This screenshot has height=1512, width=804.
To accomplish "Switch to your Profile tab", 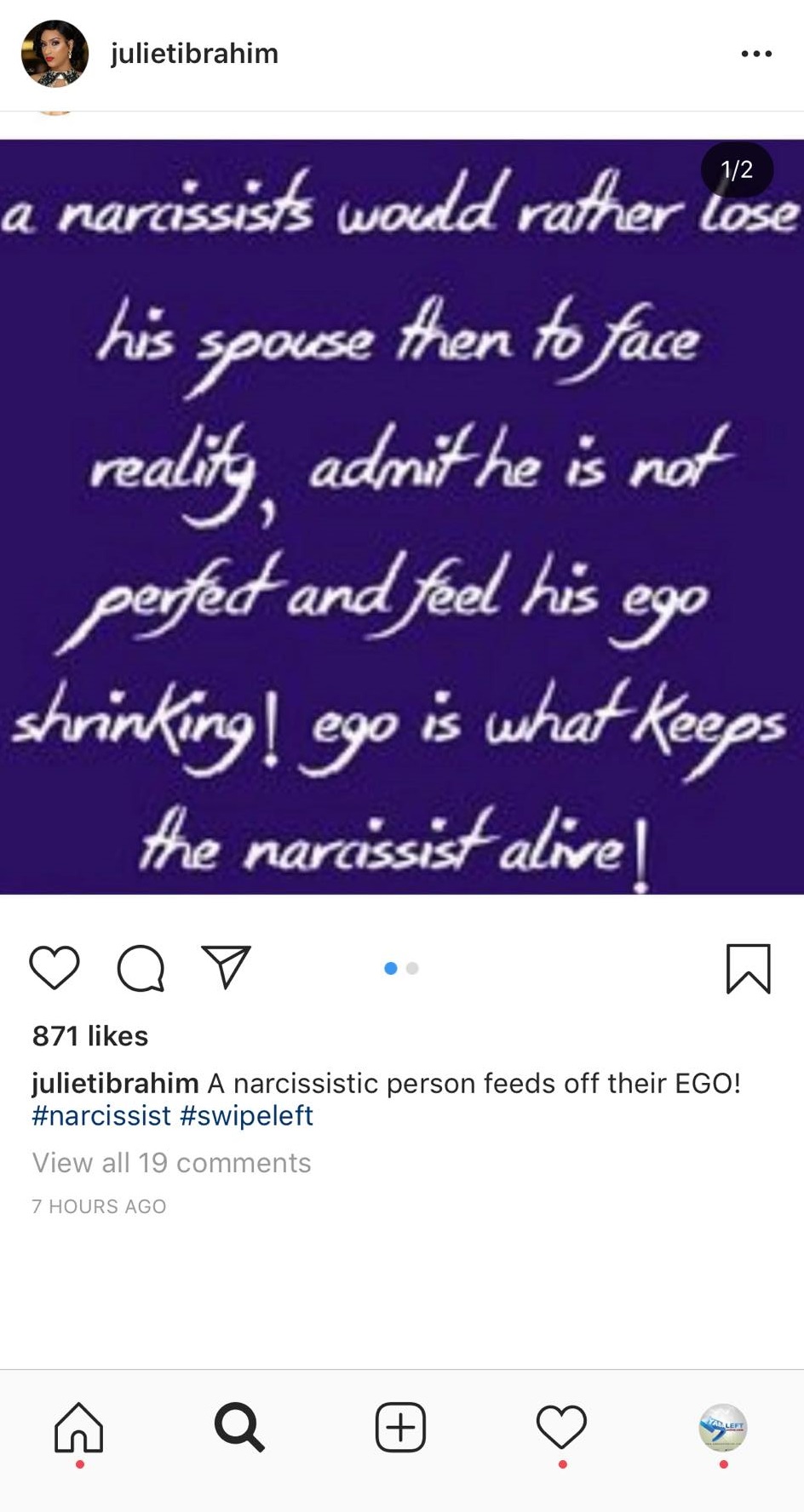I will click(722, 1427).
